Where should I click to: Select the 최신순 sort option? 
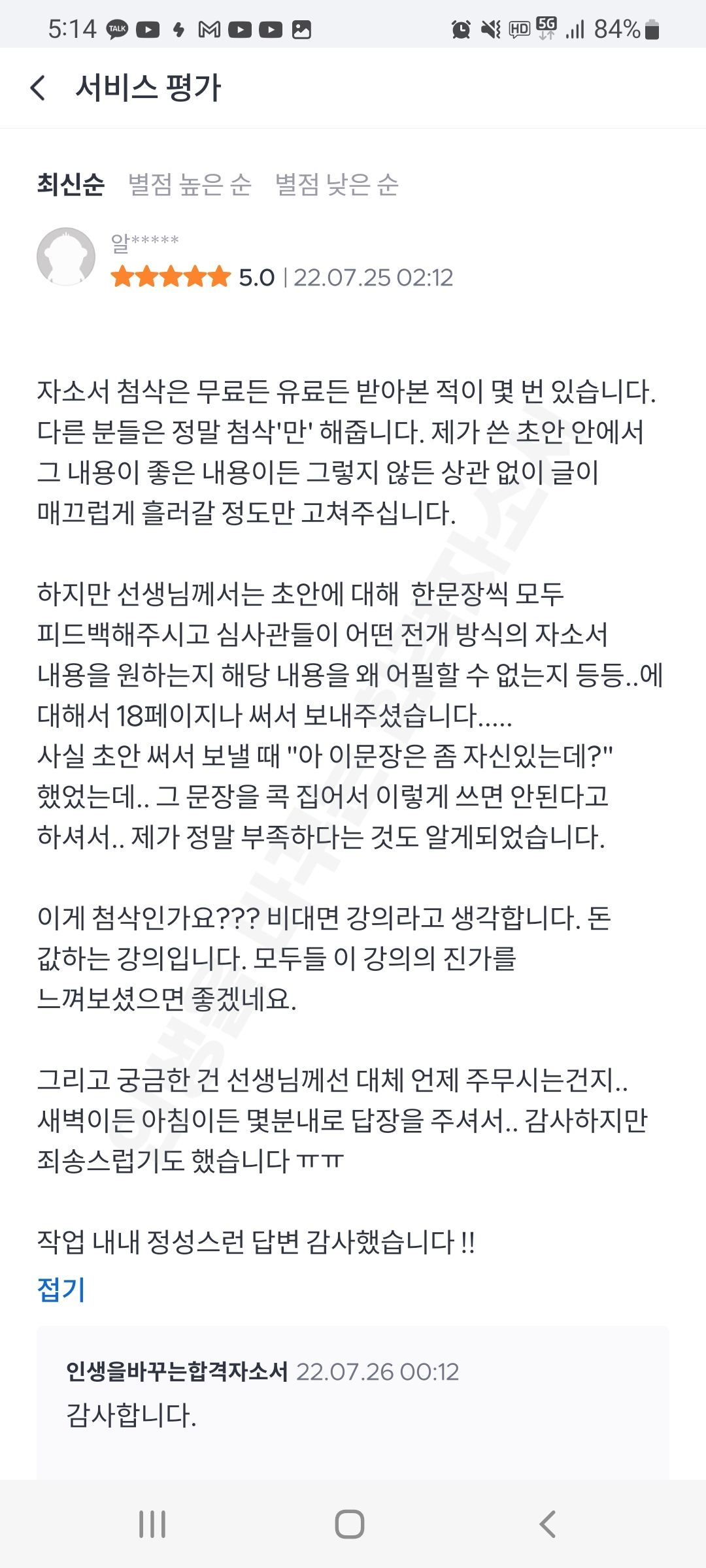pos(71,184)
